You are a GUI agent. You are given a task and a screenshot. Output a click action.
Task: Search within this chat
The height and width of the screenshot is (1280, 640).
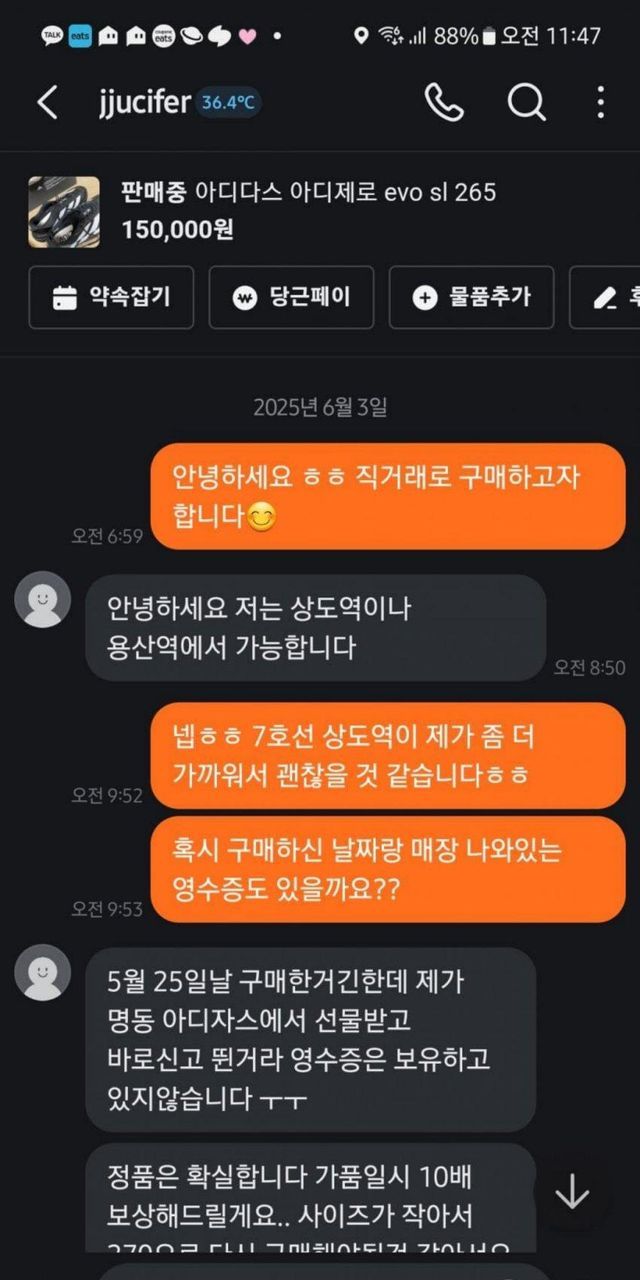click(x=526, y=102)
